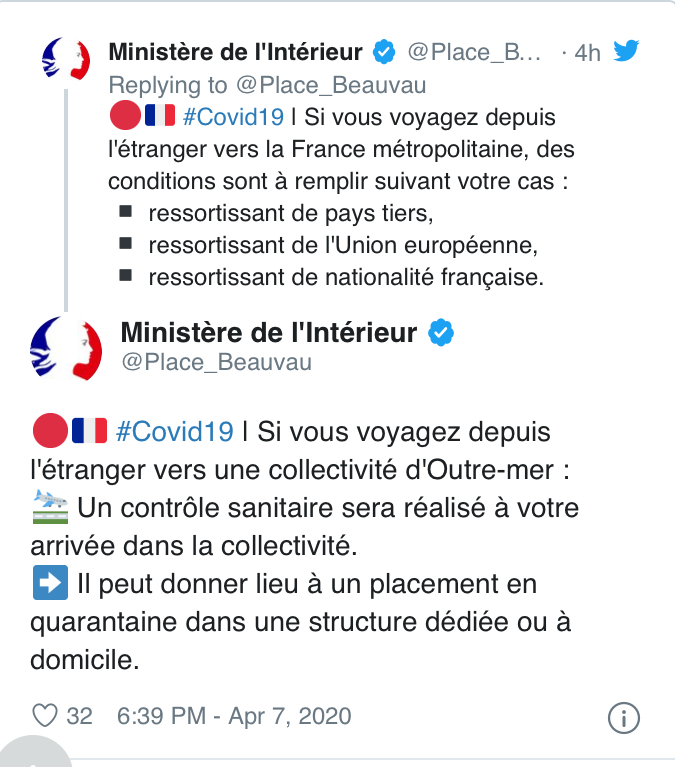
Task: Open the @Place_Beauvau handle under the large profile name
Action: (x=215, y=362)
